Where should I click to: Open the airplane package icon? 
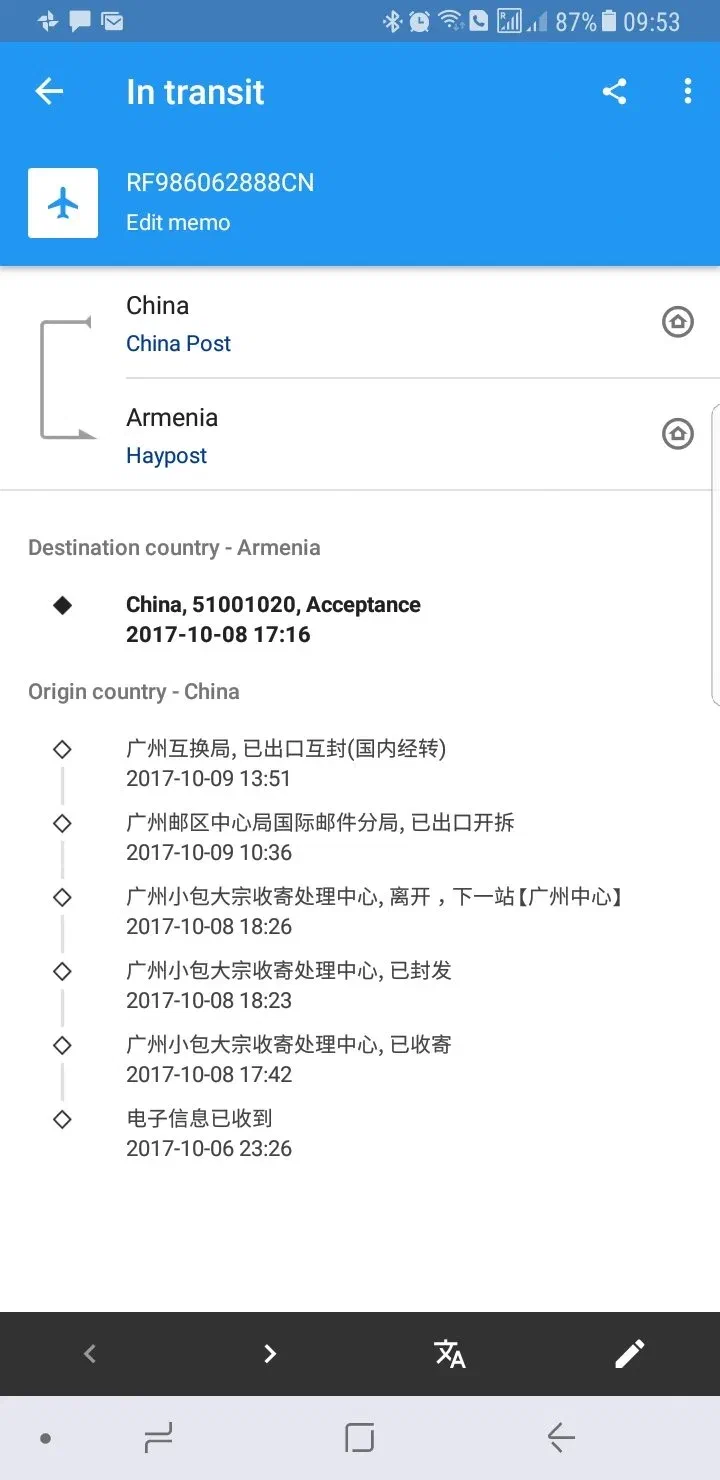coord(63,203)
